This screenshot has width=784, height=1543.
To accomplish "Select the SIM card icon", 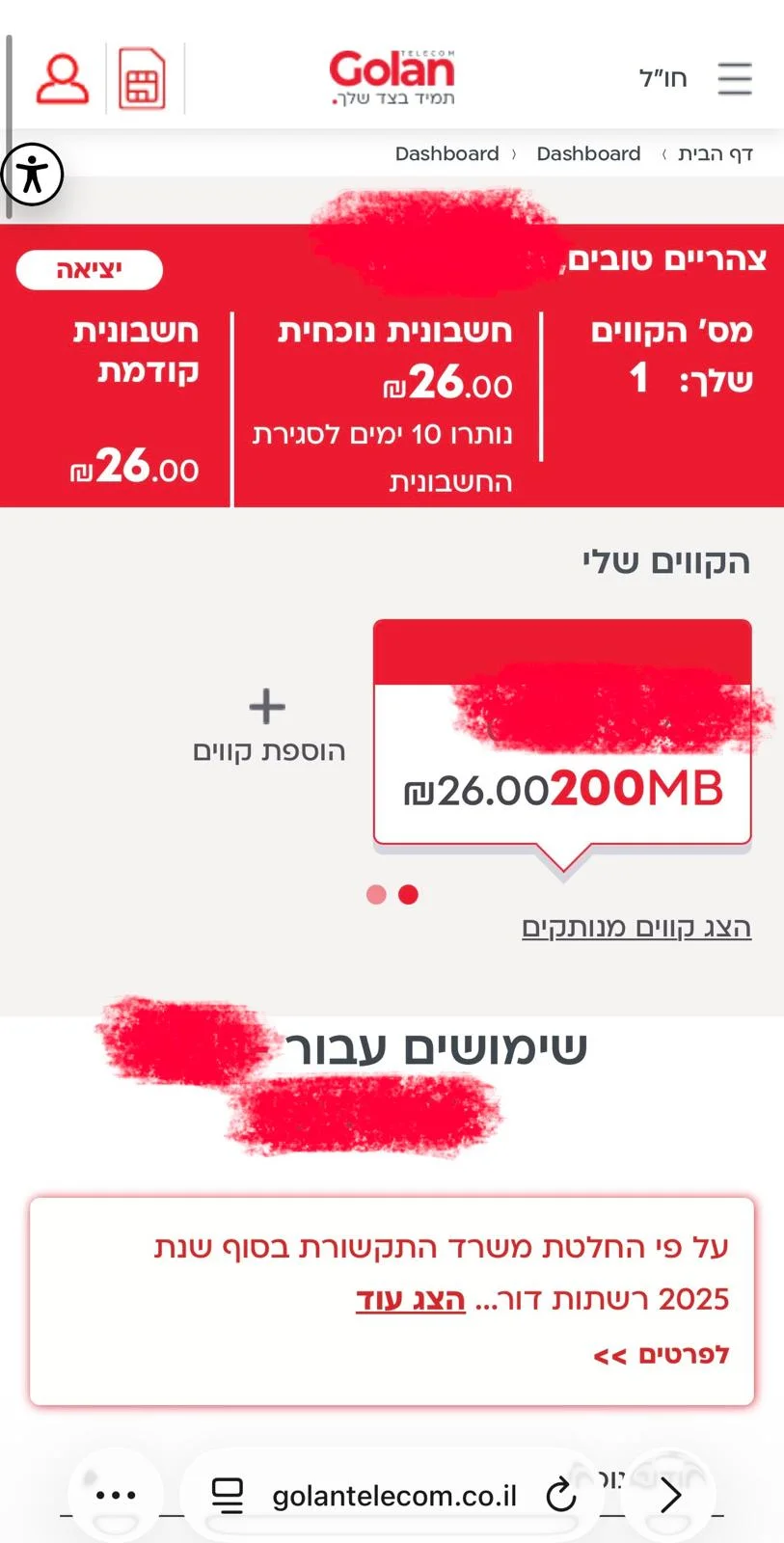I will click(141, 79).
